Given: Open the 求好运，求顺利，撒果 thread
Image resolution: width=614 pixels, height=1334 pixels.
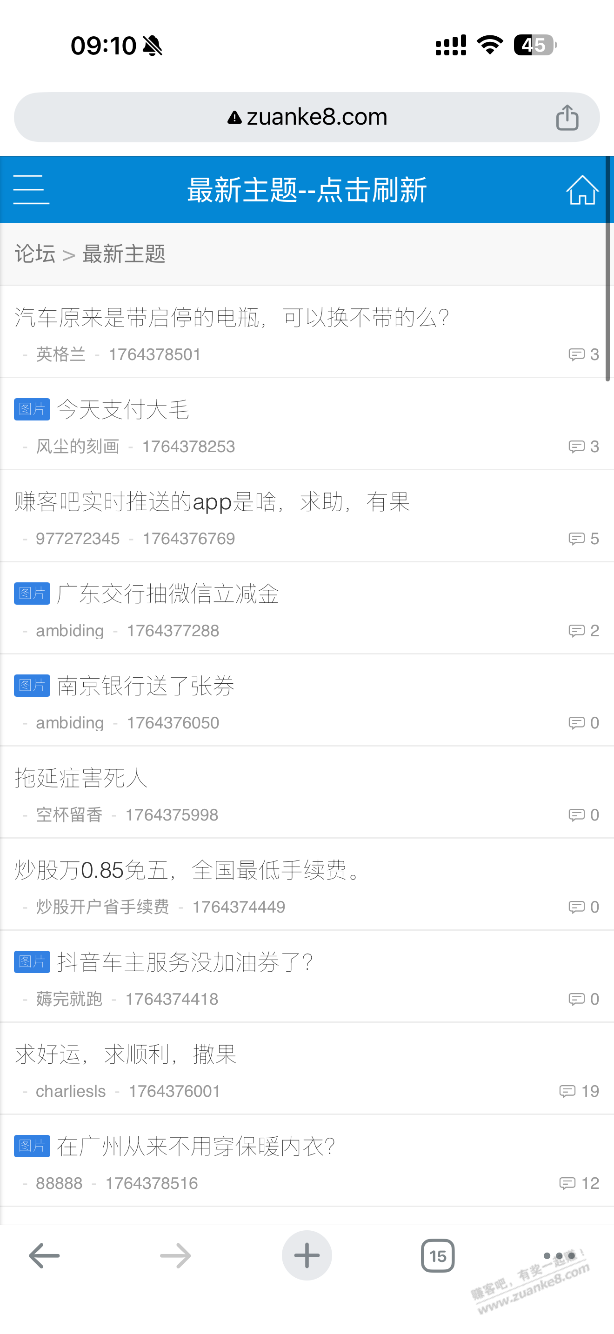Looking at the screenshot, I should (125, 1054).
